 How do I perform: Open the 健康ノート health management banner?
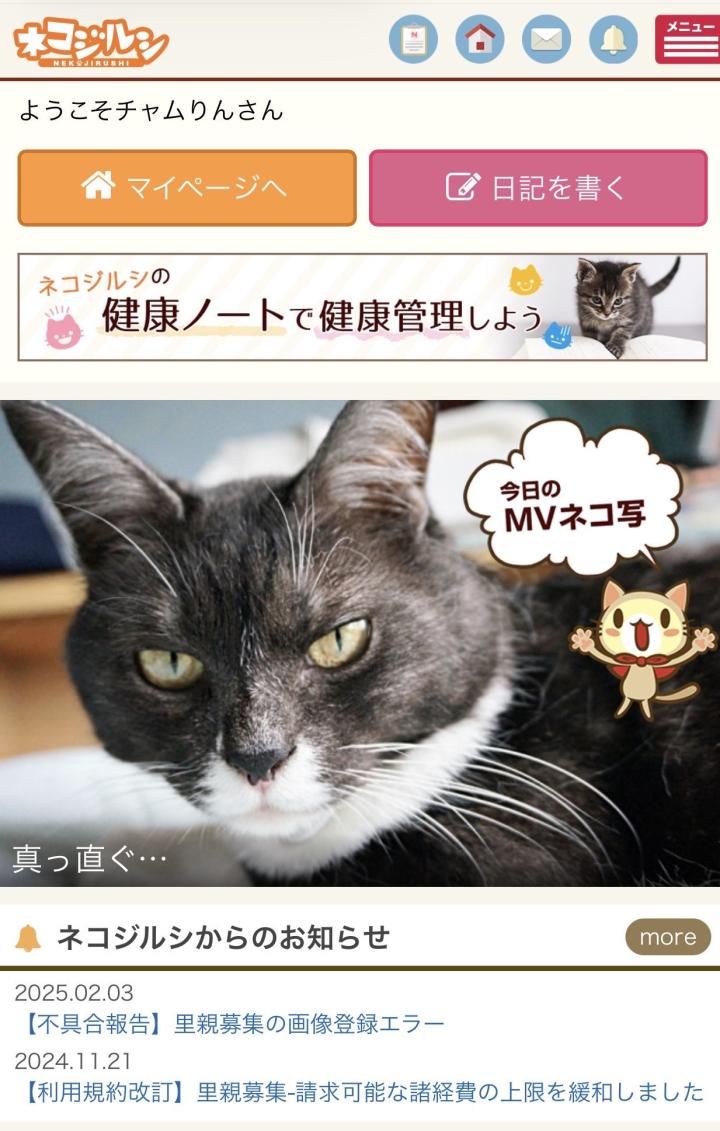pyautogui.click(x=362, y=307)
